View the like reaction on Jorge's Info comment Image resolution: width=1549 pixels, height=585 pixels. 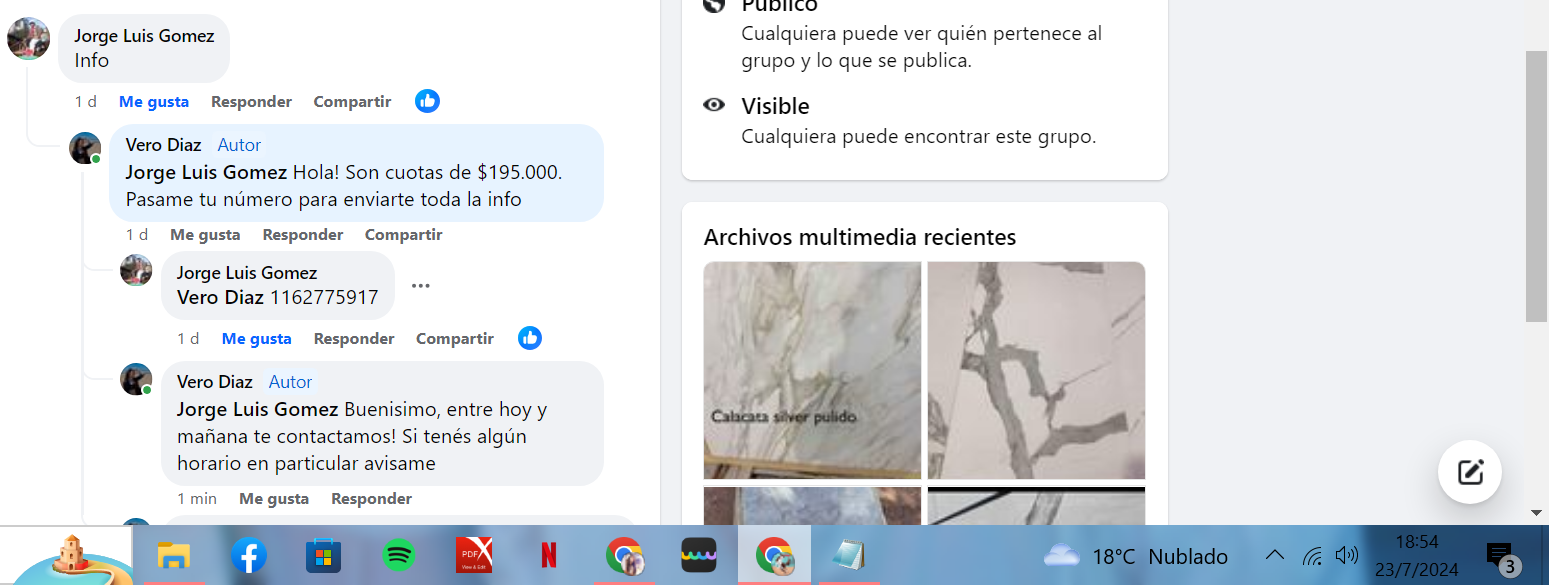coord(427,101)
